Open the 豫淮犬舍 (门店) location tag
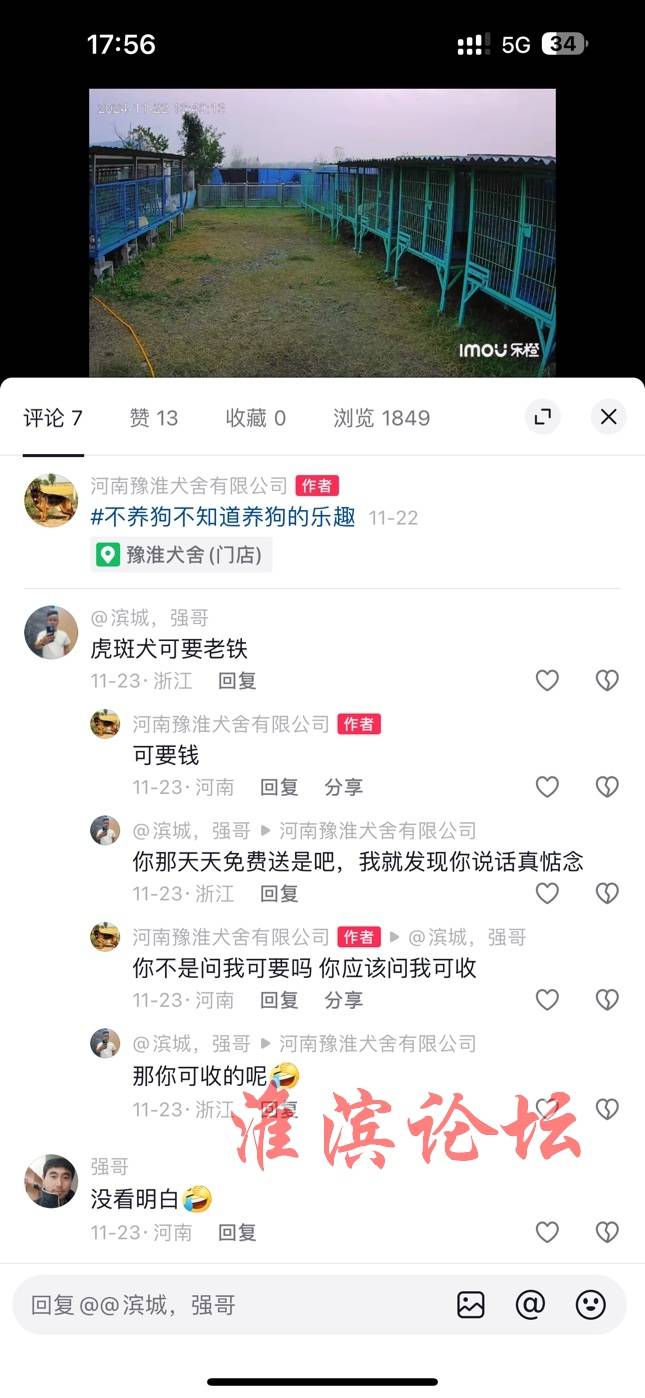The width and height of the screenshot is (645, 1398). 182,554
